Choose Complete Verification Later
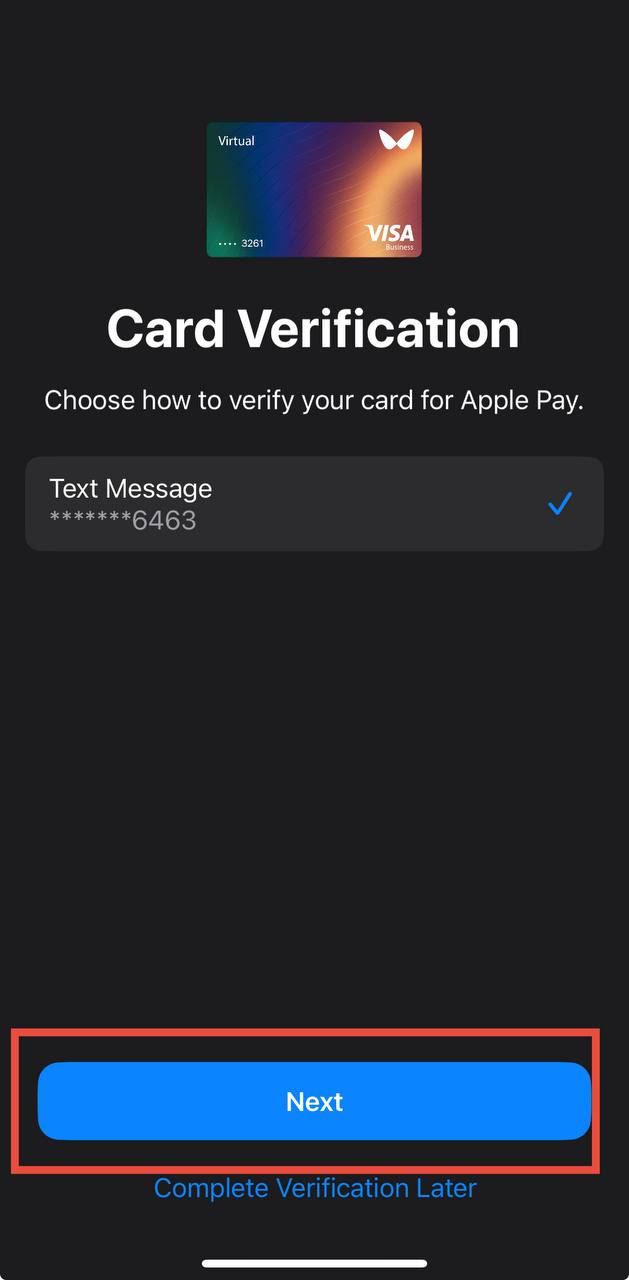Screen dimensions: 629x1280 click(314, 1188)
